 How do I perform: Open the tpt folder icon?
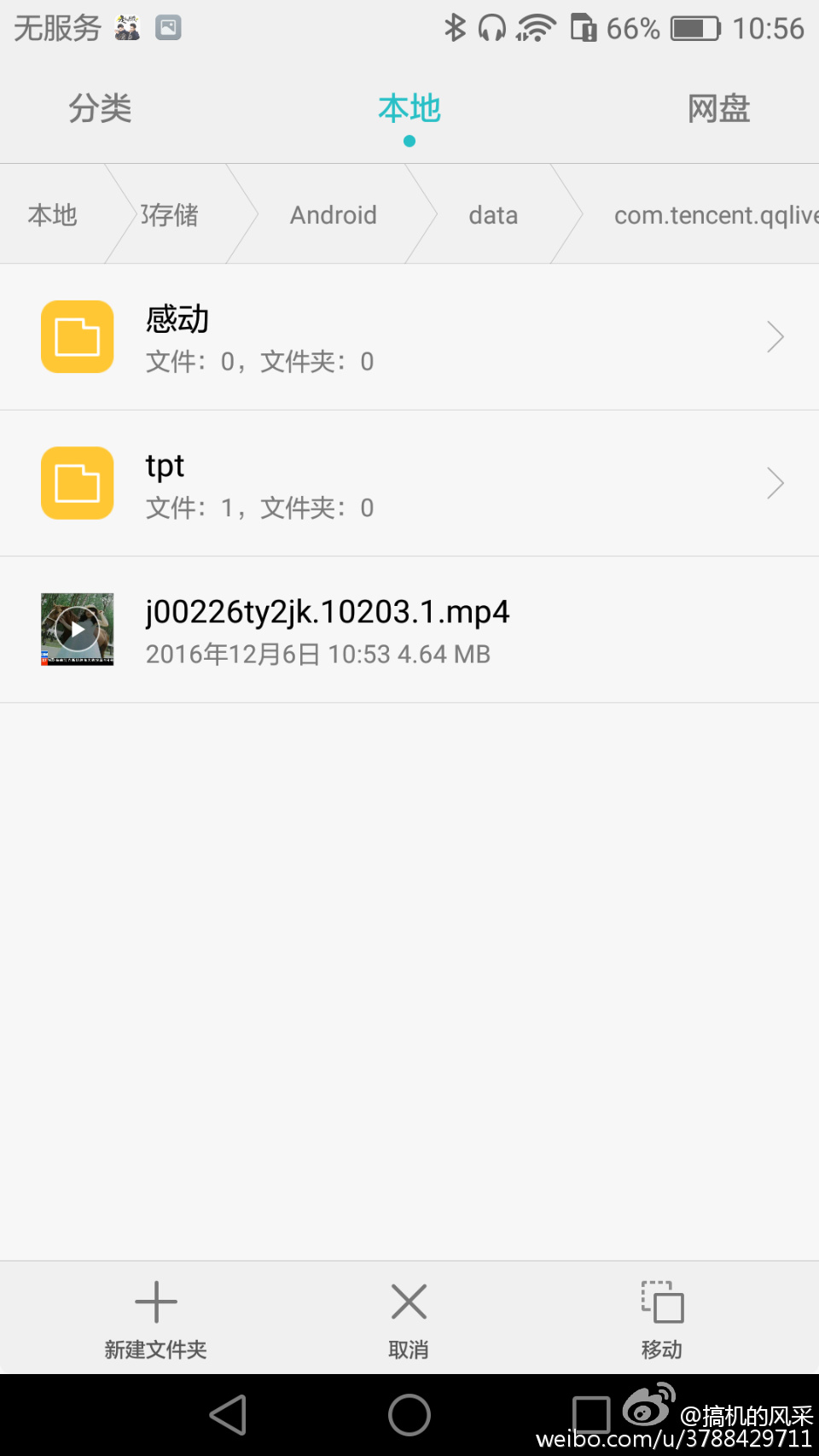point(77,483)
